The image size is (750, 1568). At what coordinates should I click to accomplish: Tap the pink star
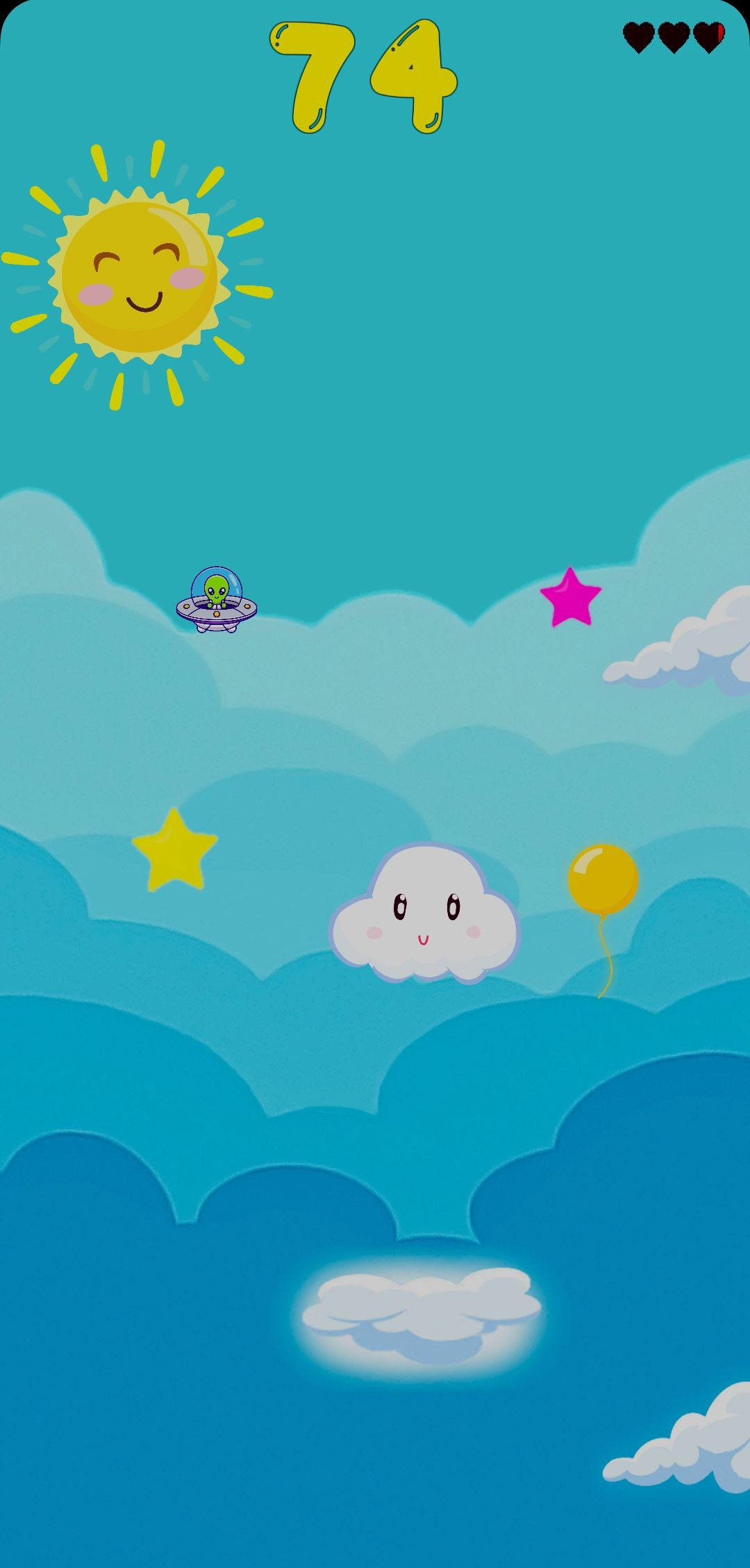tap(570, 599)
